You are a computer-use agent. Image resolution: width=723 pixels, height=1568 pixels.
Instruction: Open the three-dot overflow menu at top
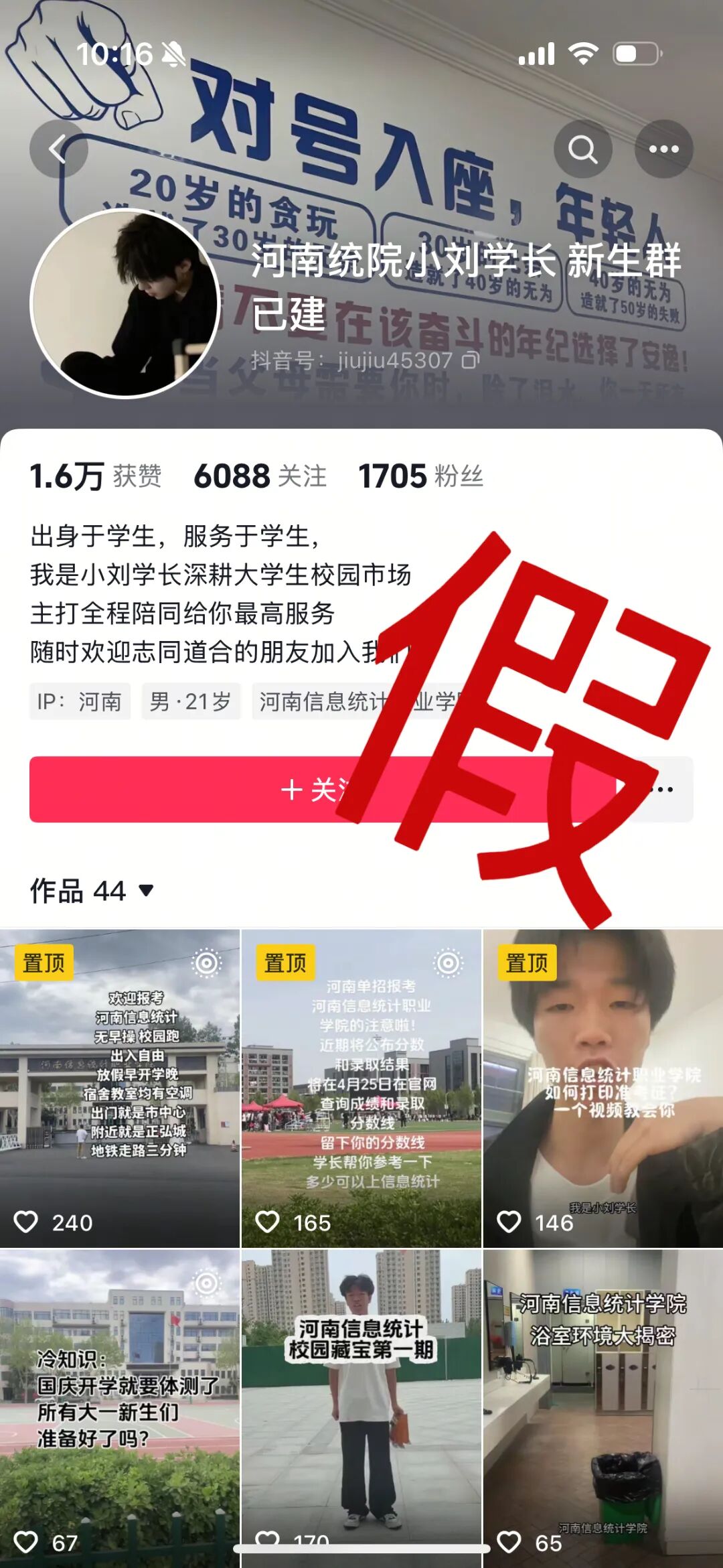coord(663,149)
